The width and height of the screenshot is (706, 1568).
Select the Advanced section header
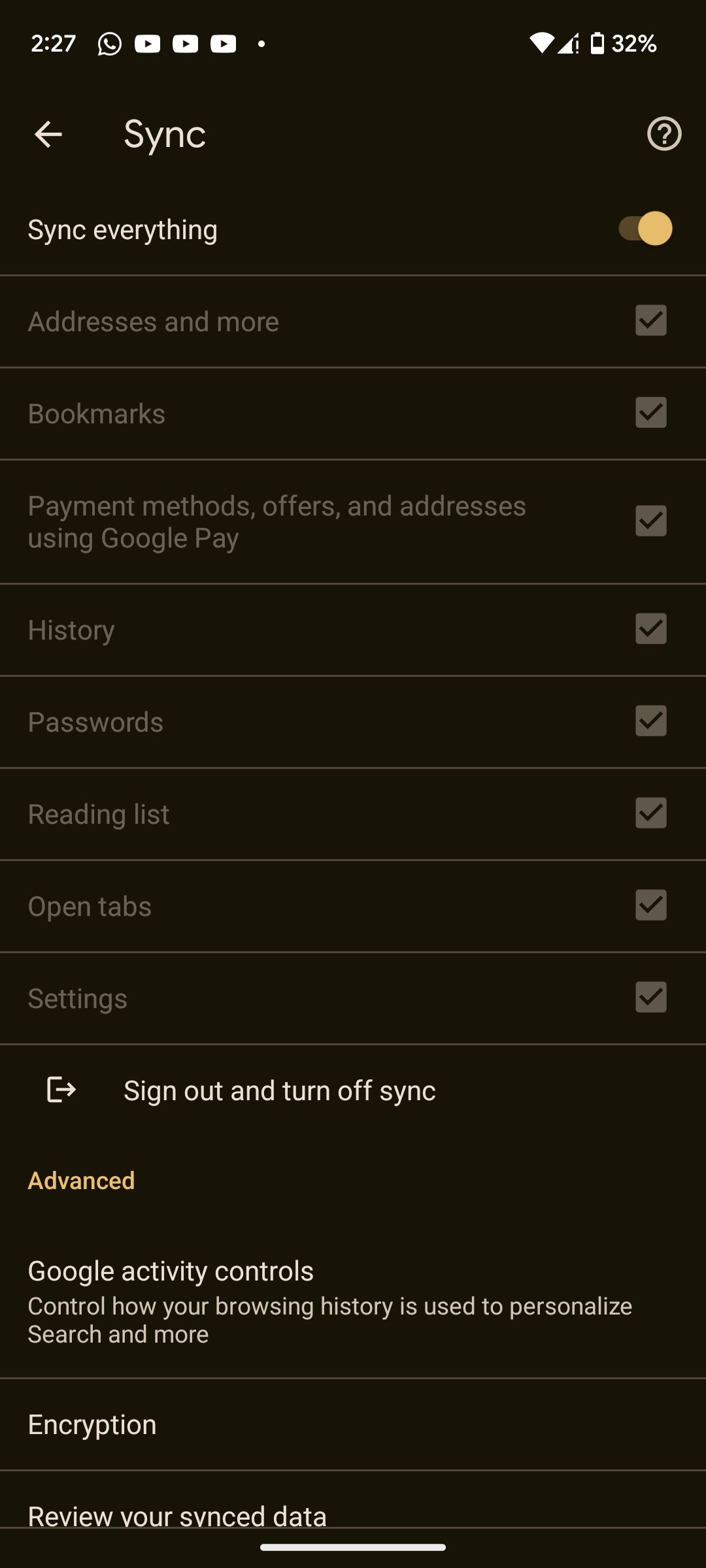click(x=80, y=1180)
